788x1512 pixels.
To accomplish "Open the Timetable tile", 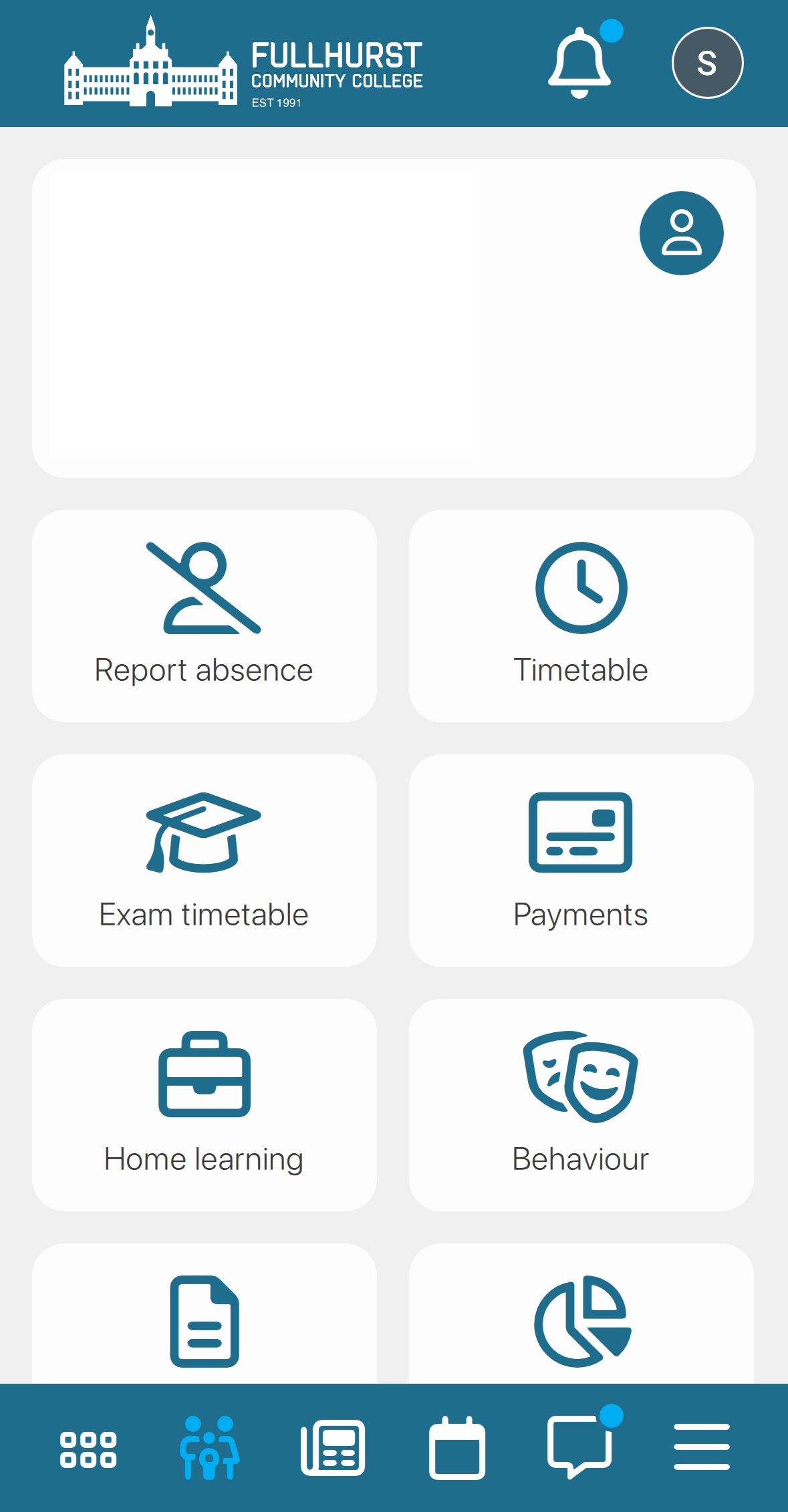I will (581, 616).
